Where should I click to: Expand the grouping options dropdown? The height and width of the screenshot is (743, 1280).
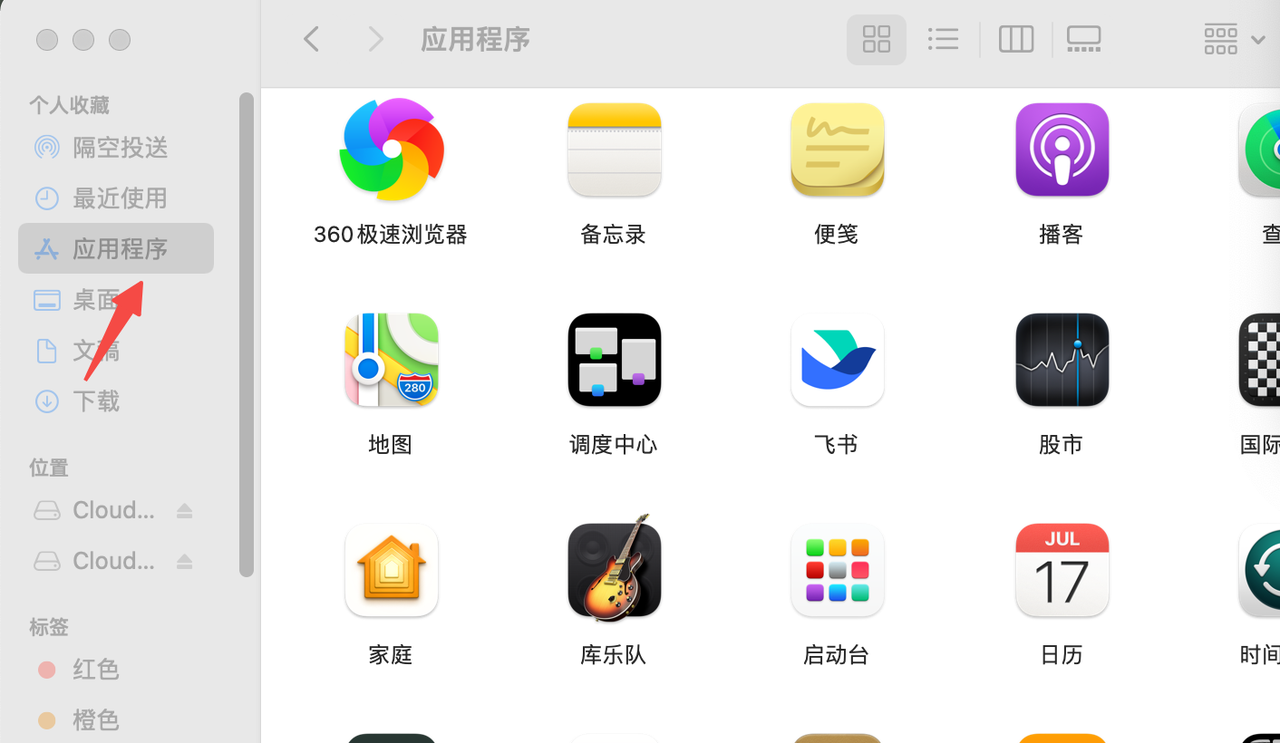tap(1233, 39)
